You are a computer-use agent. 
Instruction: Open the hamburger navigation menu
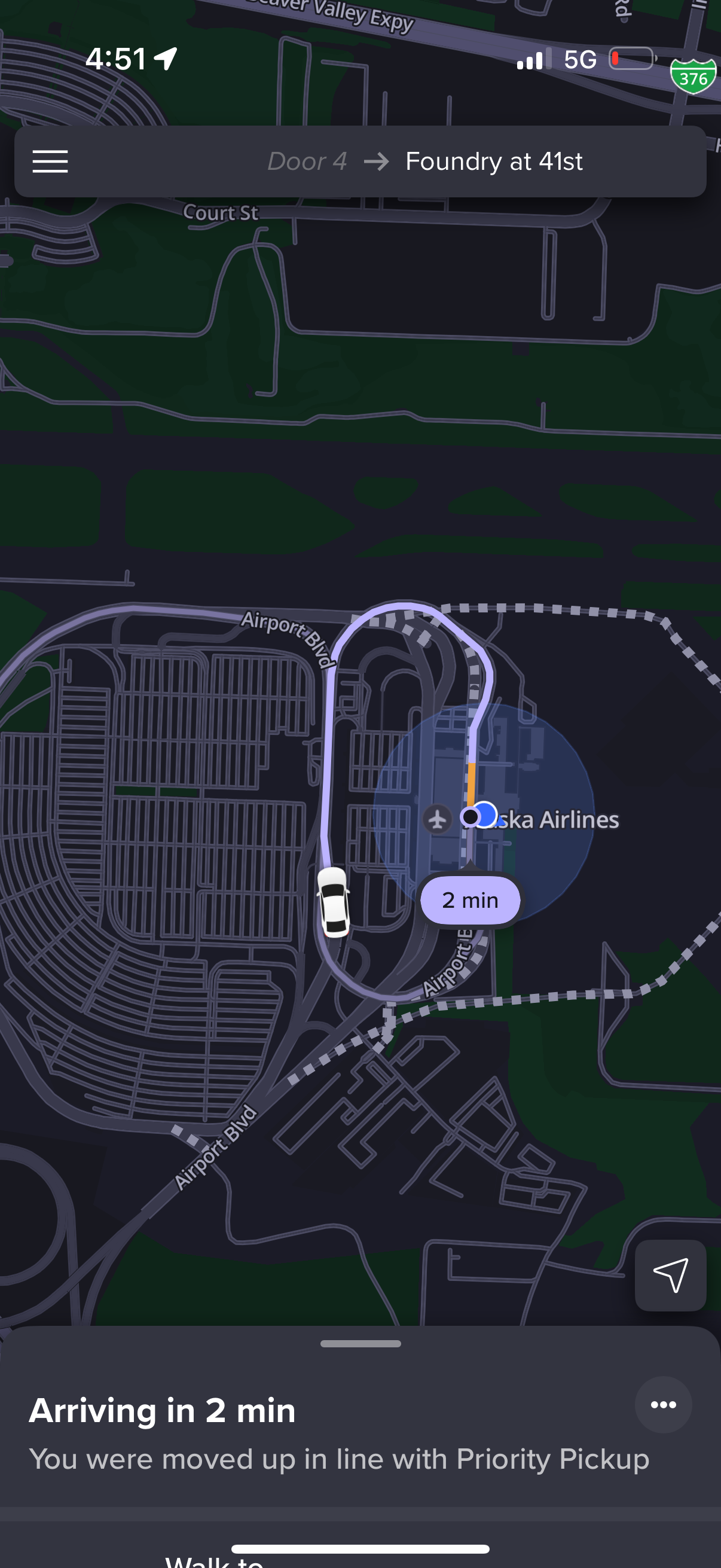click(50, 161)
